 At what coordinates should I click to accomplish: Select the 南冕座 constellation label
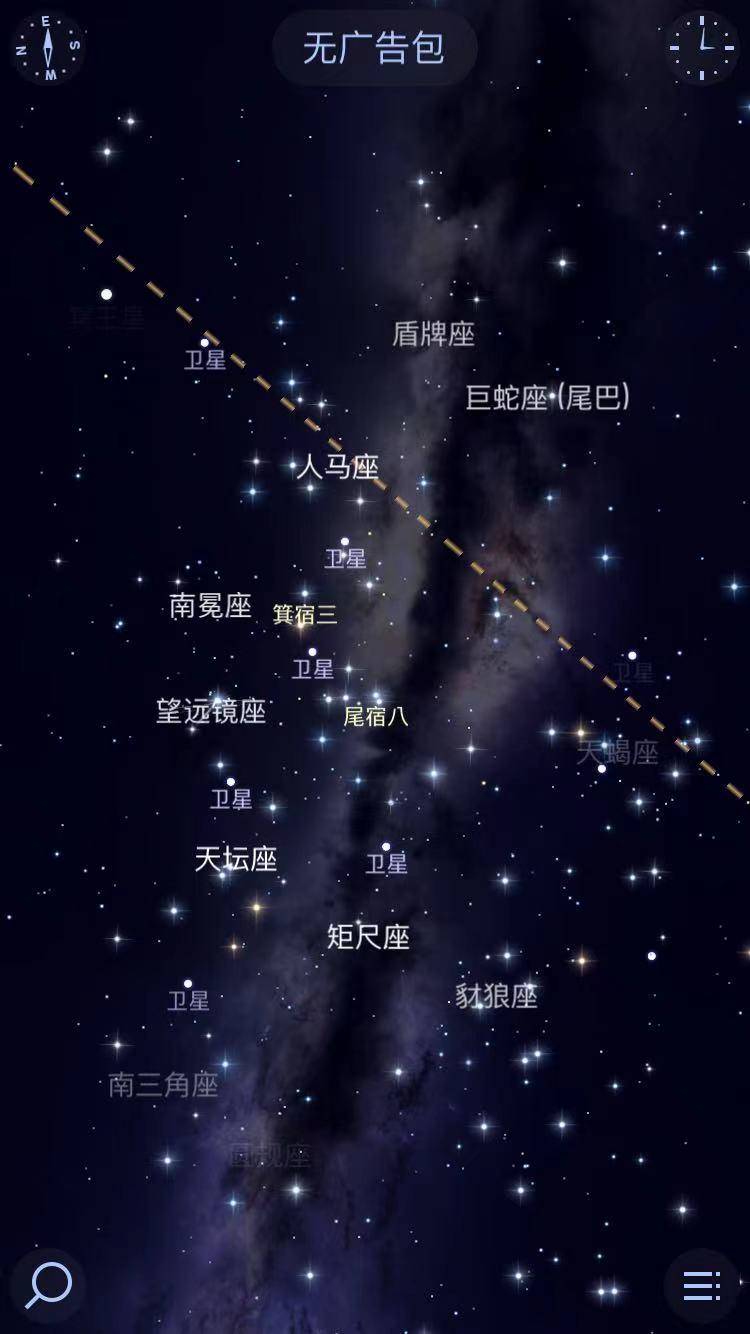[210, 606]
